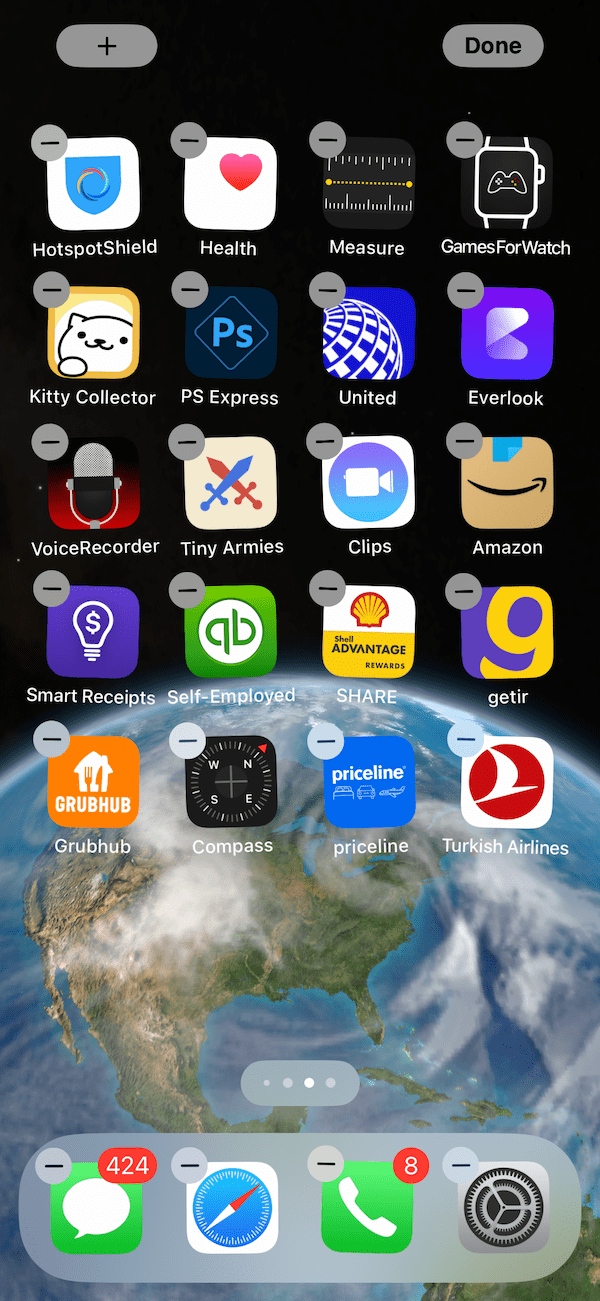Launch the getir app
The height and width of the screenshot is (1301, 600).
pos(507,632)
